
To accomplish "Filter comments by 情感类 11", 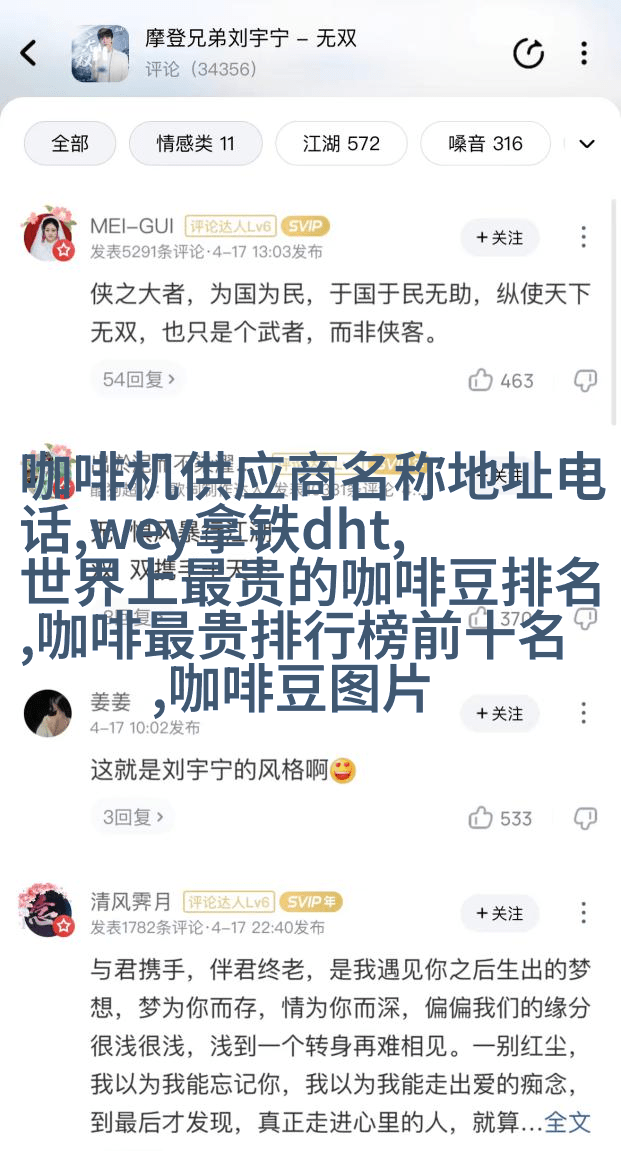I will 195,143.
